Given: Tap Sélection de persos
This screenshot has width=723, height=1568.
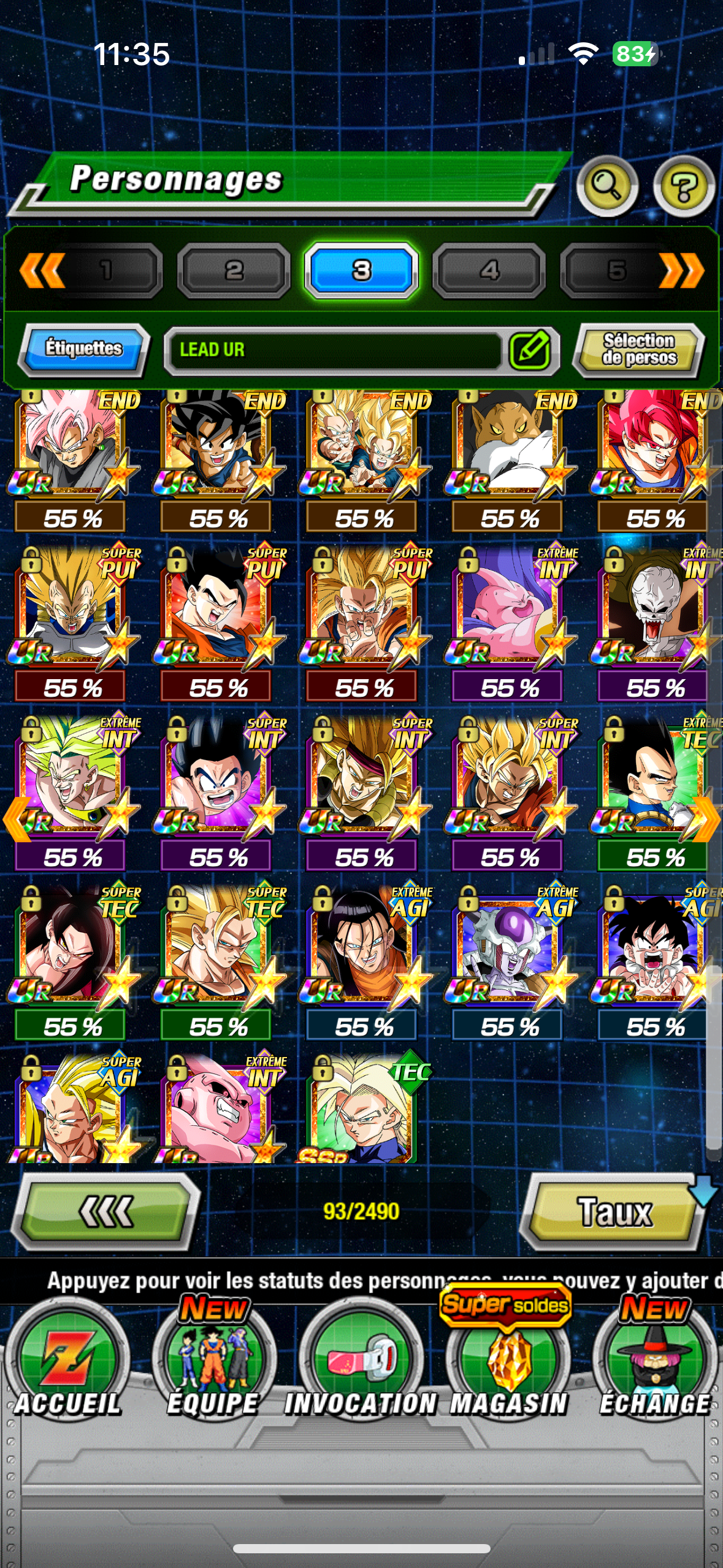Looking at the screenshot, I should (639, 348).
